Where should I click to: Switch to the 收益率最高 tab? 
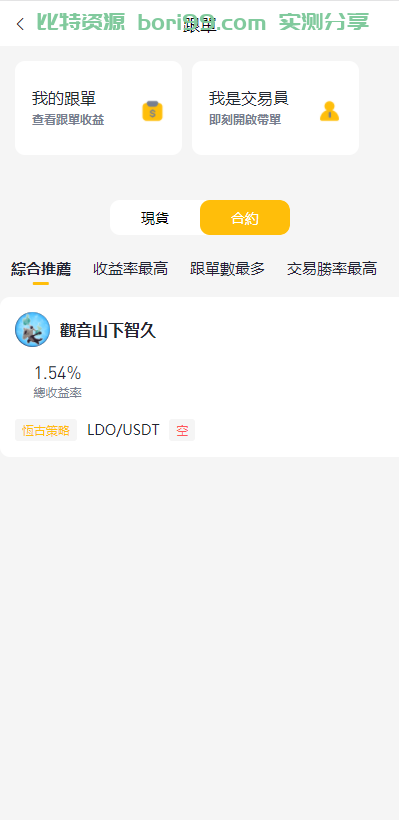130,269
